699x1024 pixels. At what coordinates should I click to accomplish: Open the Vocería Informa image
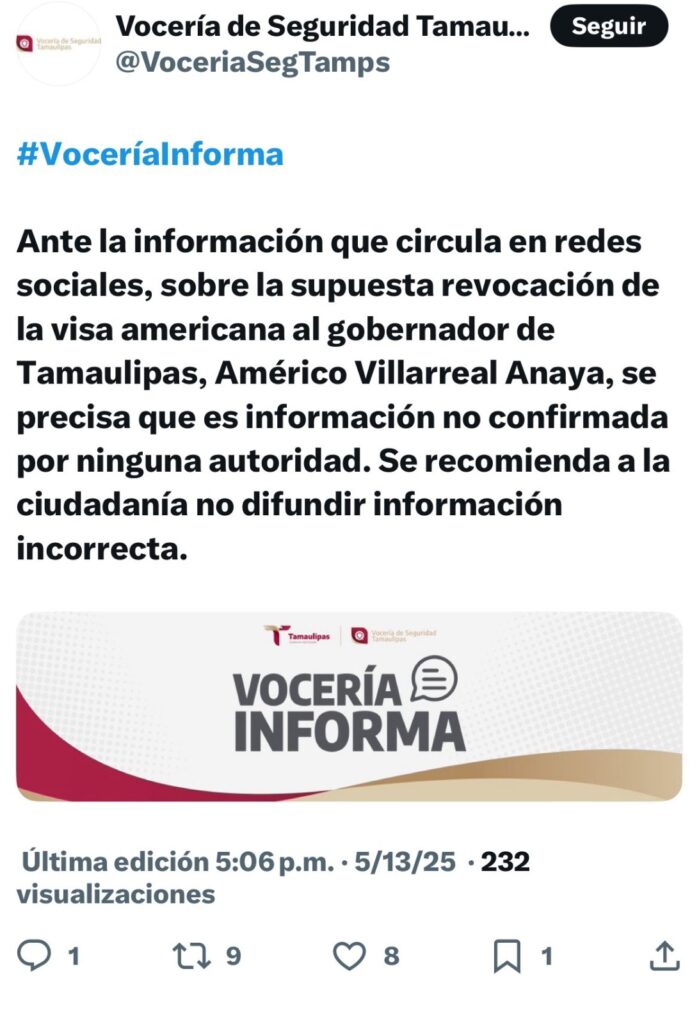click(x=349, y=706)
